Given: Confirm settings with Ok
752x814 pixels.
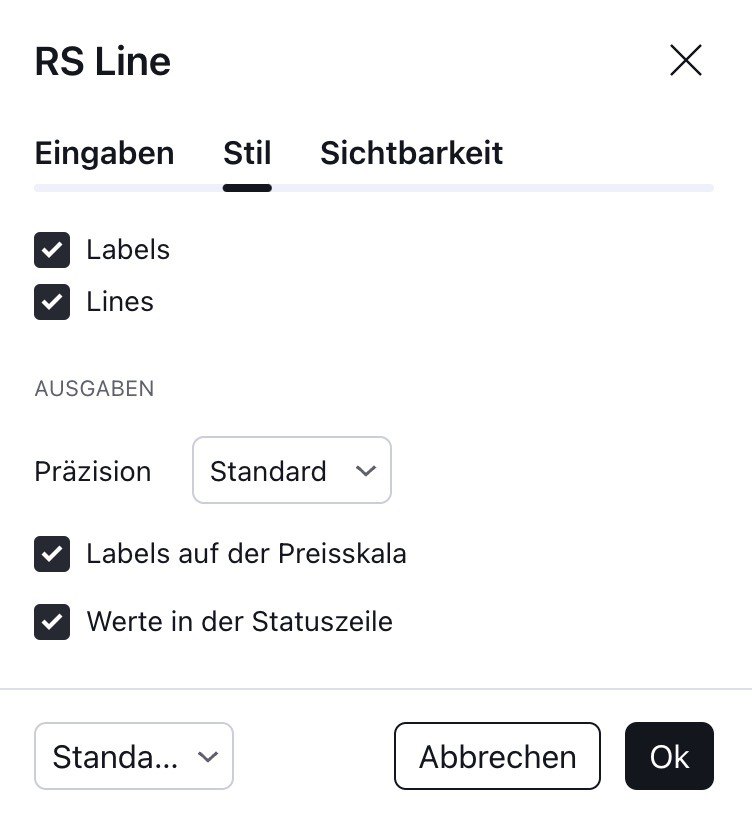Looking at the screenshot, I should coord(669,757).
